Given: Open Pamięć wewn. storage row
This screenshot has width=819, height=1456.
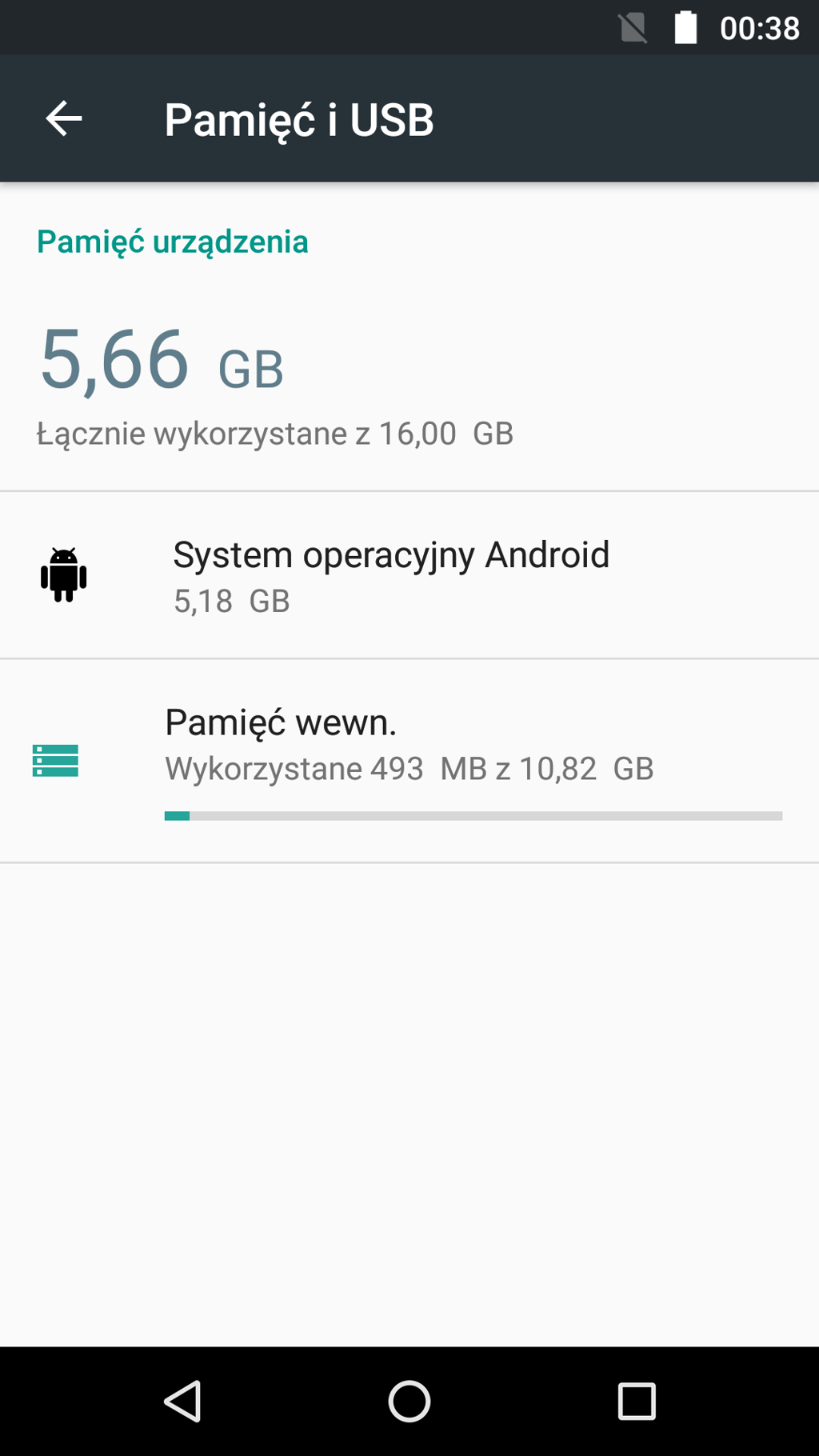Looking at the screenshot, I should [408, 760].
